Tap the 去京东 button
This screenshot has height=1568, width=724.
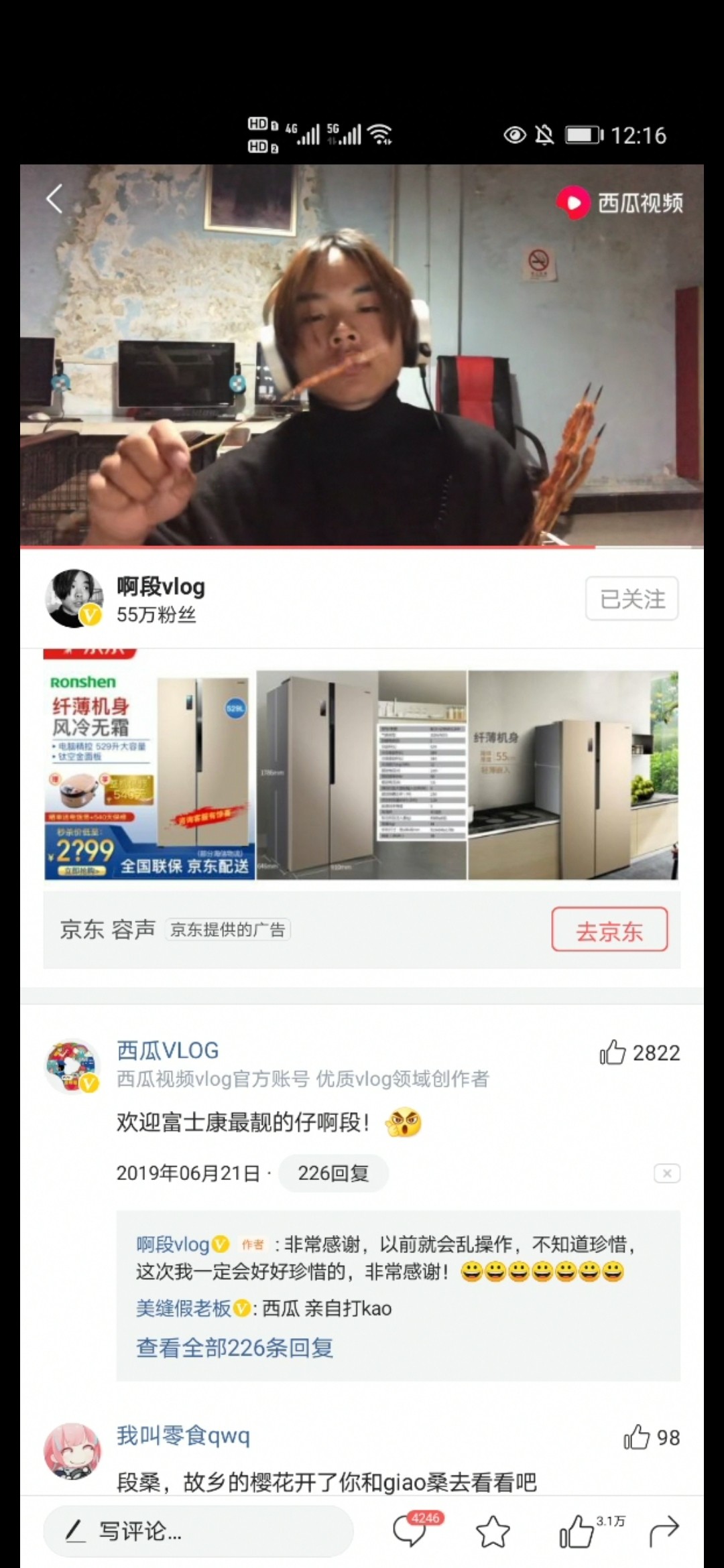(609, 930)
